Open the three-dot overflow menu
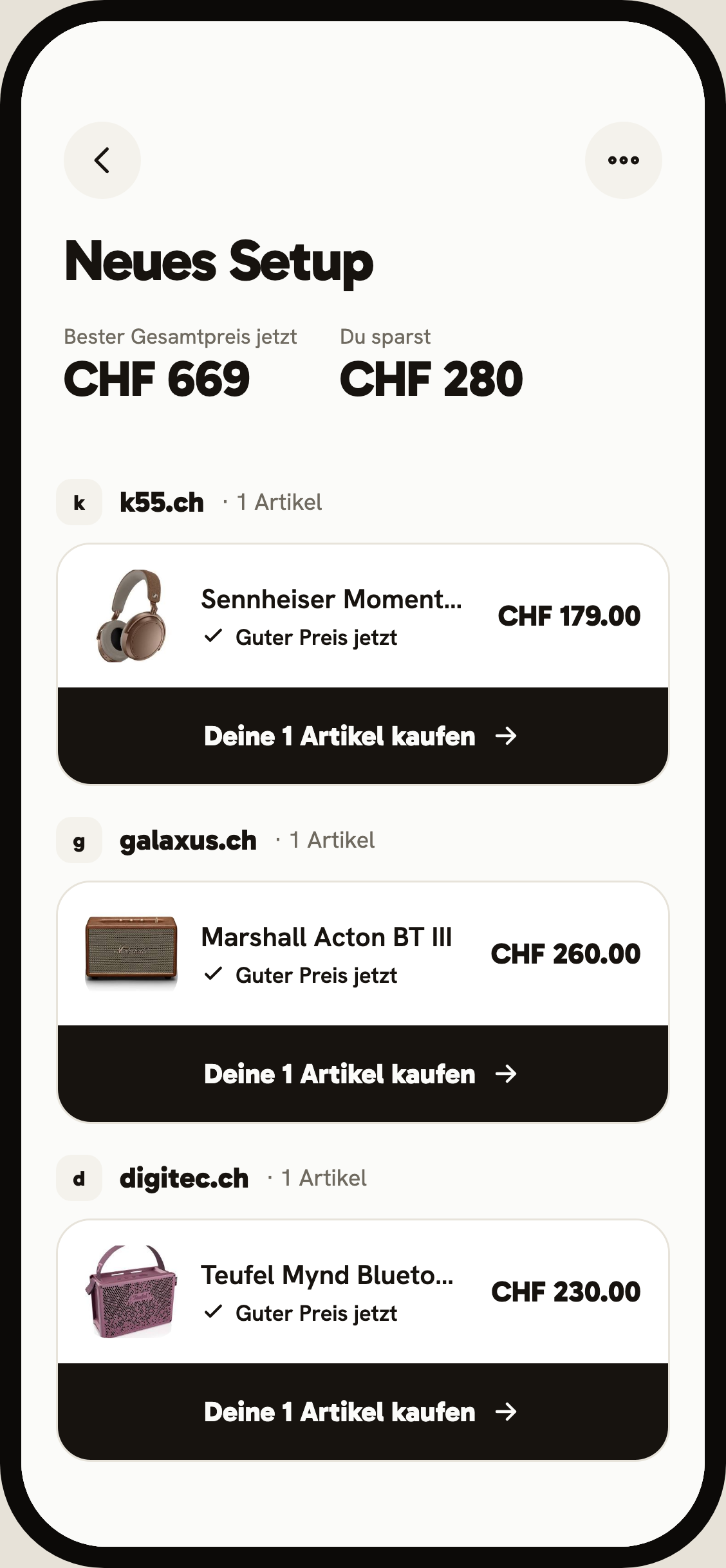This screenshot has height=1568, width=726. tap(623, 160)
